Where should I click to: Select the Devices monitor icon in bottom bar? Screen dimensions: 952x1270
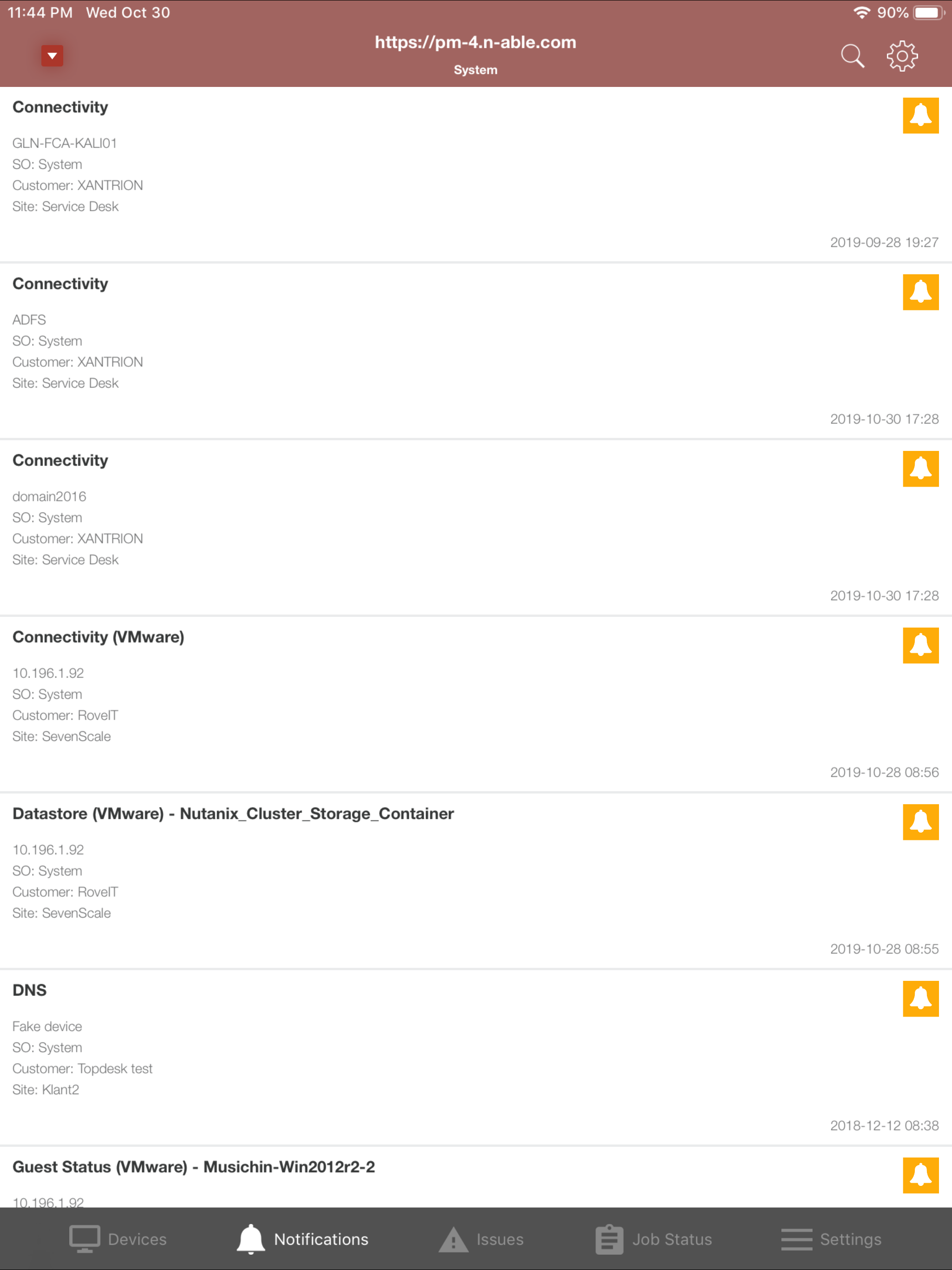(x=85, y=1238)
